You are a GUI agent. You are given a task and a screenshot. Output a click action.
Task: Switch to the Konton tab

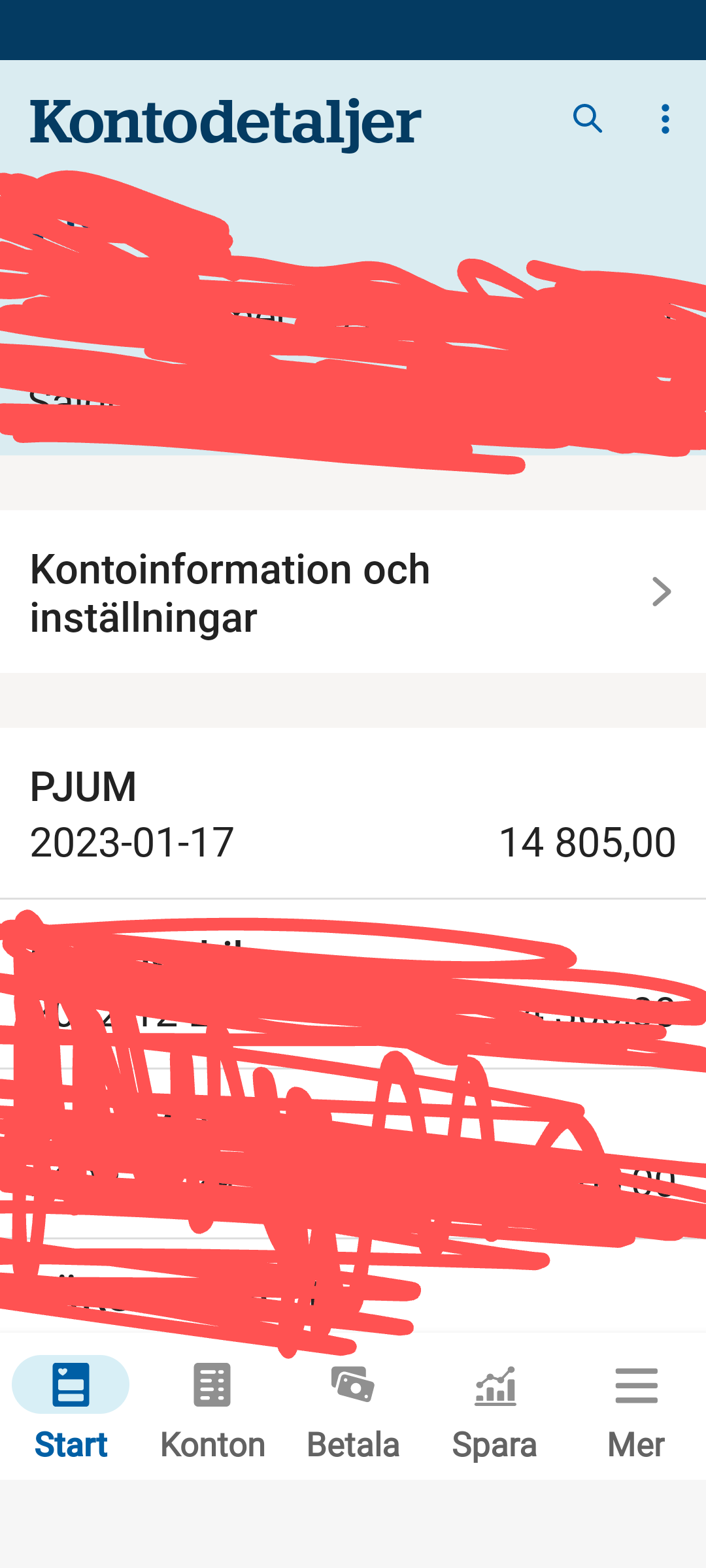tap(212, 1406)
